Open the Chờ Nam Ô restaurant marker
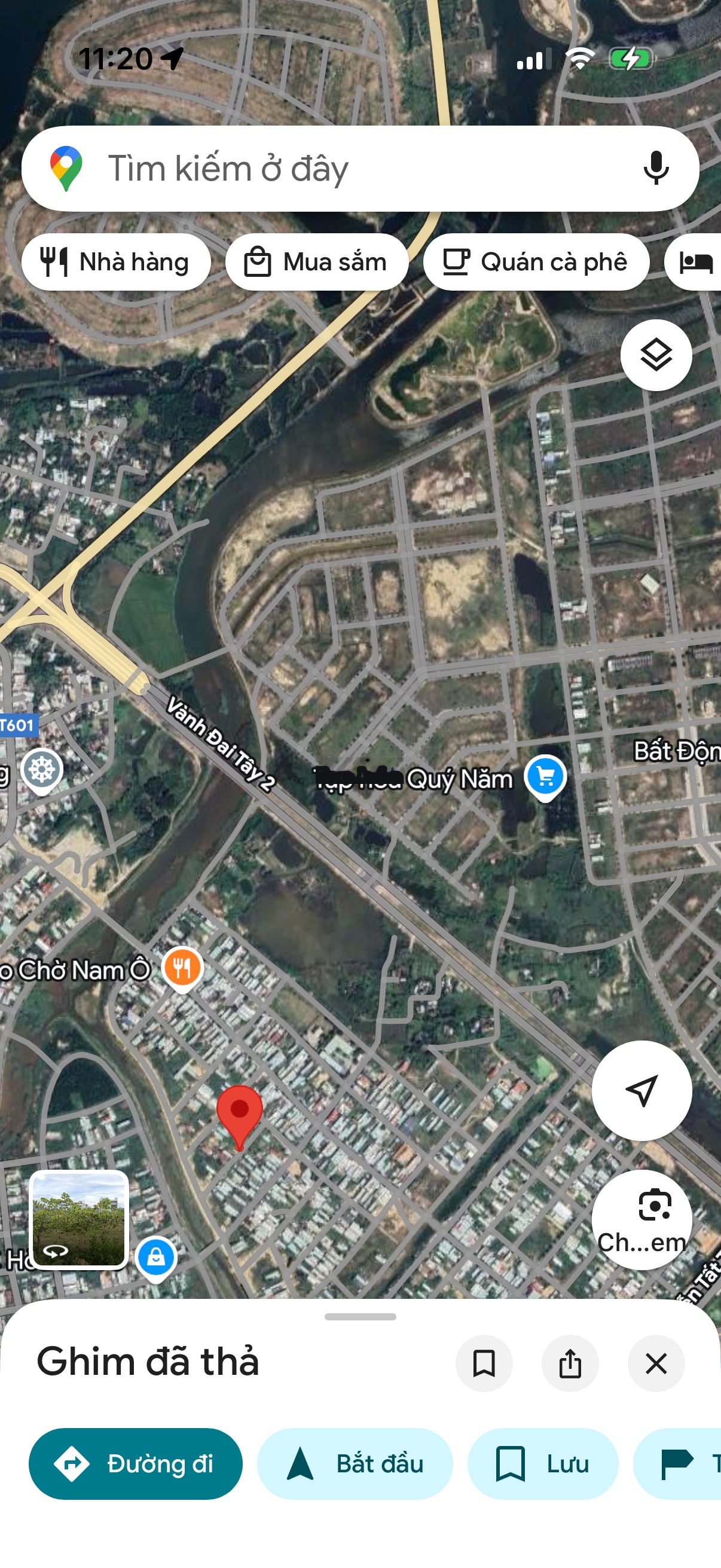This screenshot has width=721, height=1568. [182, 967]
